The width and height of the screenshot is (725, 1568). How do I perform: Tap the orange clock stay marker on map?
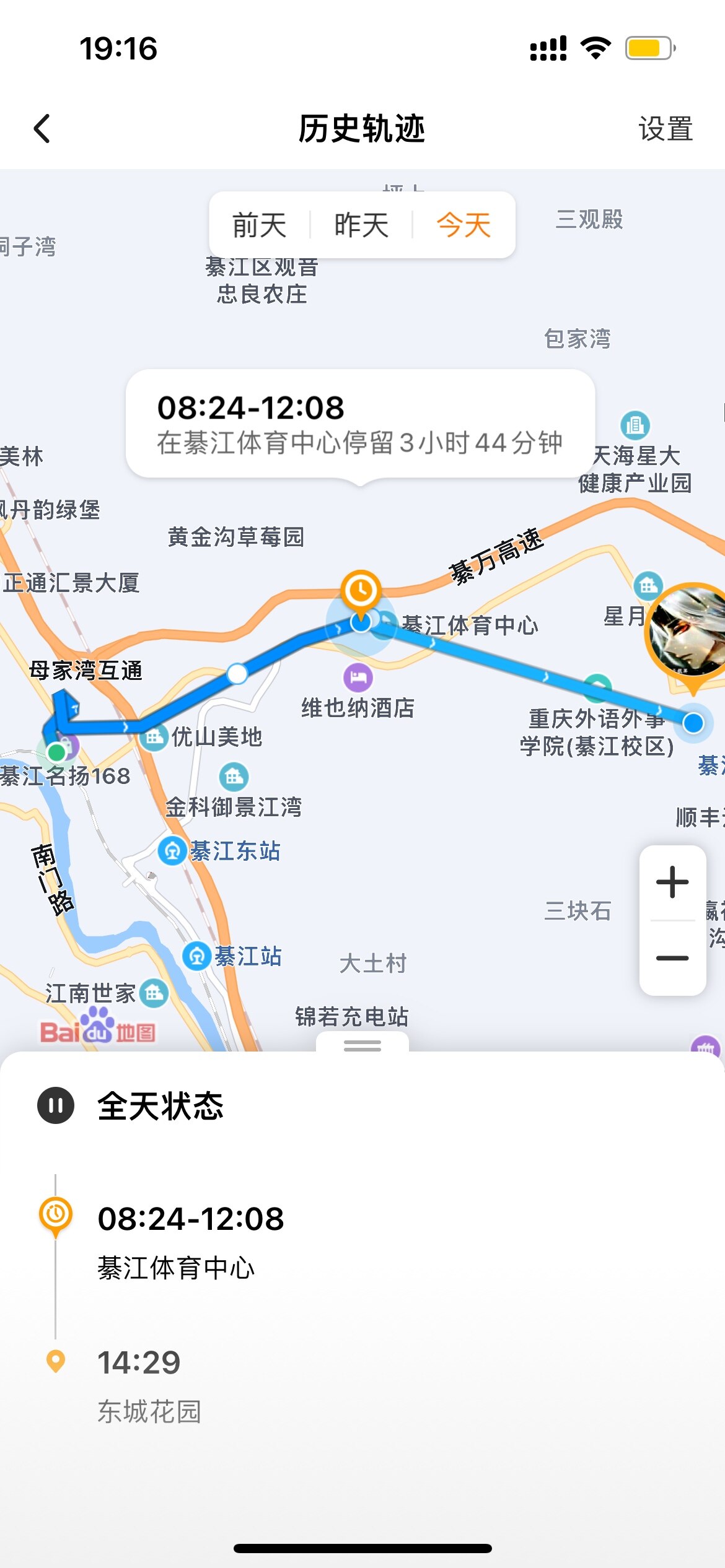coord(361,590)
